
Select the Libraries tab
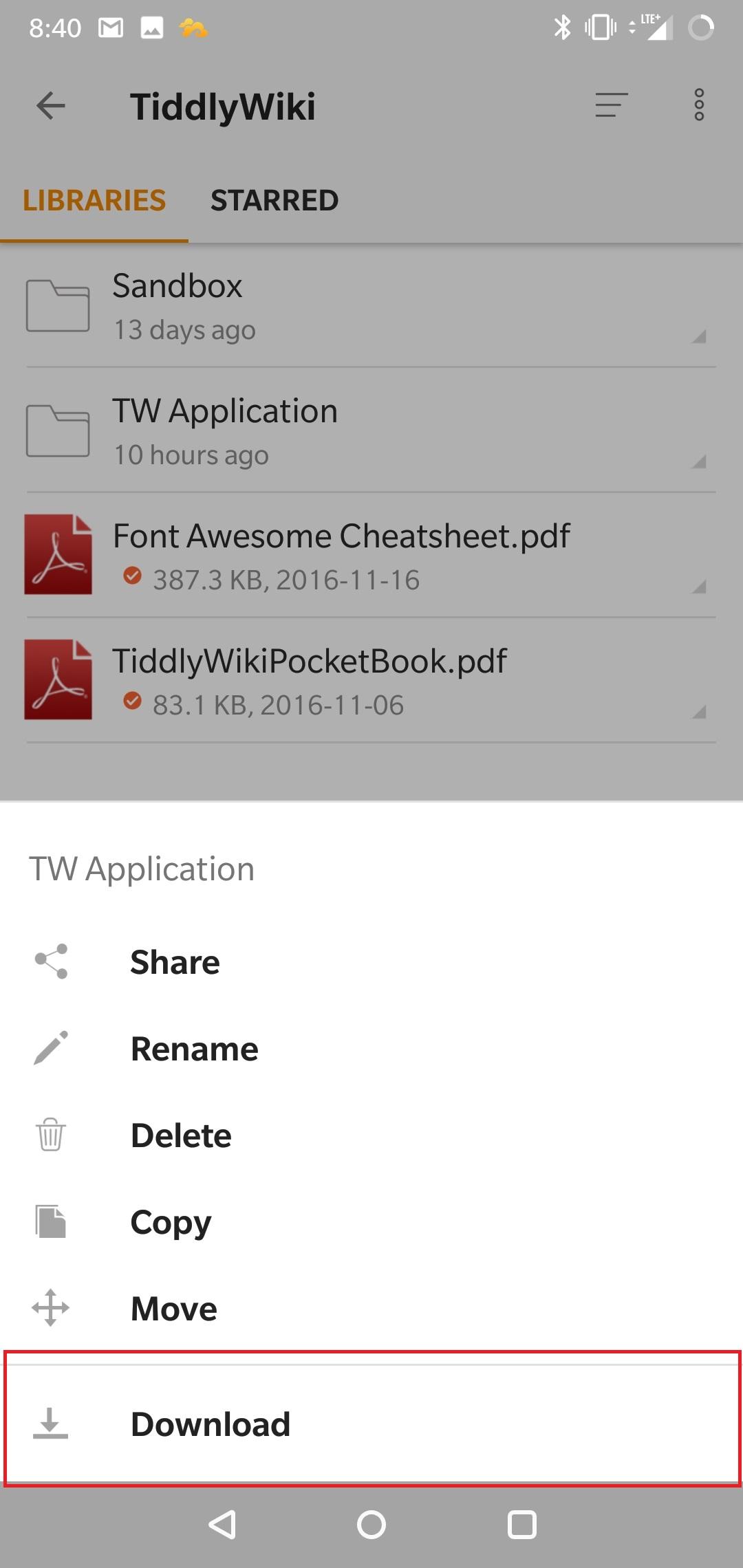(94, 201)
